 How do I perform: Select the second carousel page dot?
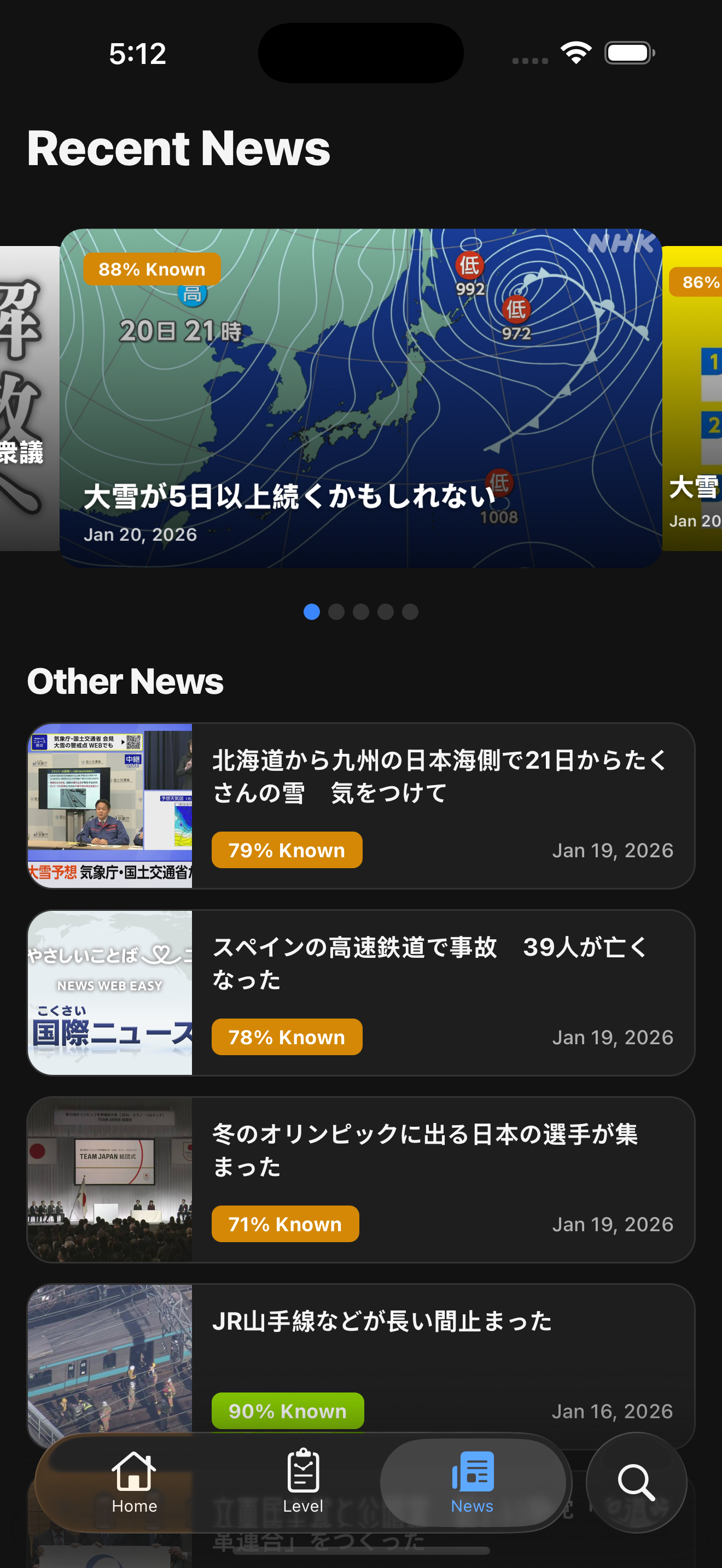pos(336,612)
